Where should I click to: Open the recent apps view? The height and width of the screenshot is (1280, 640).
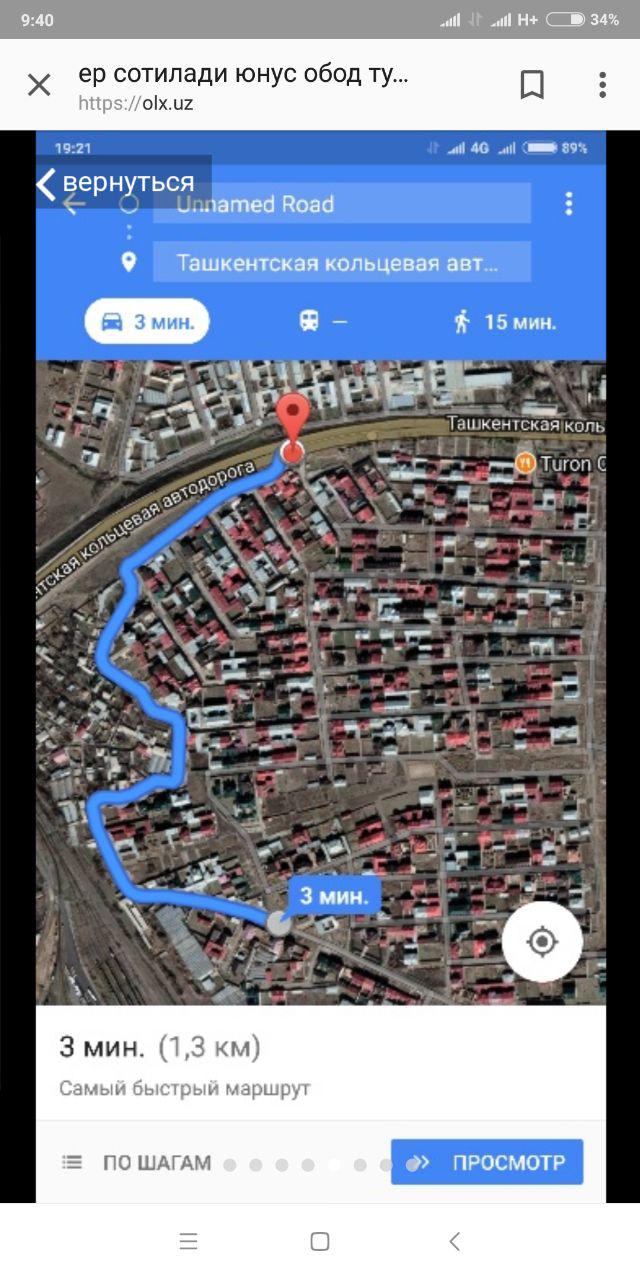(188, 1241)
